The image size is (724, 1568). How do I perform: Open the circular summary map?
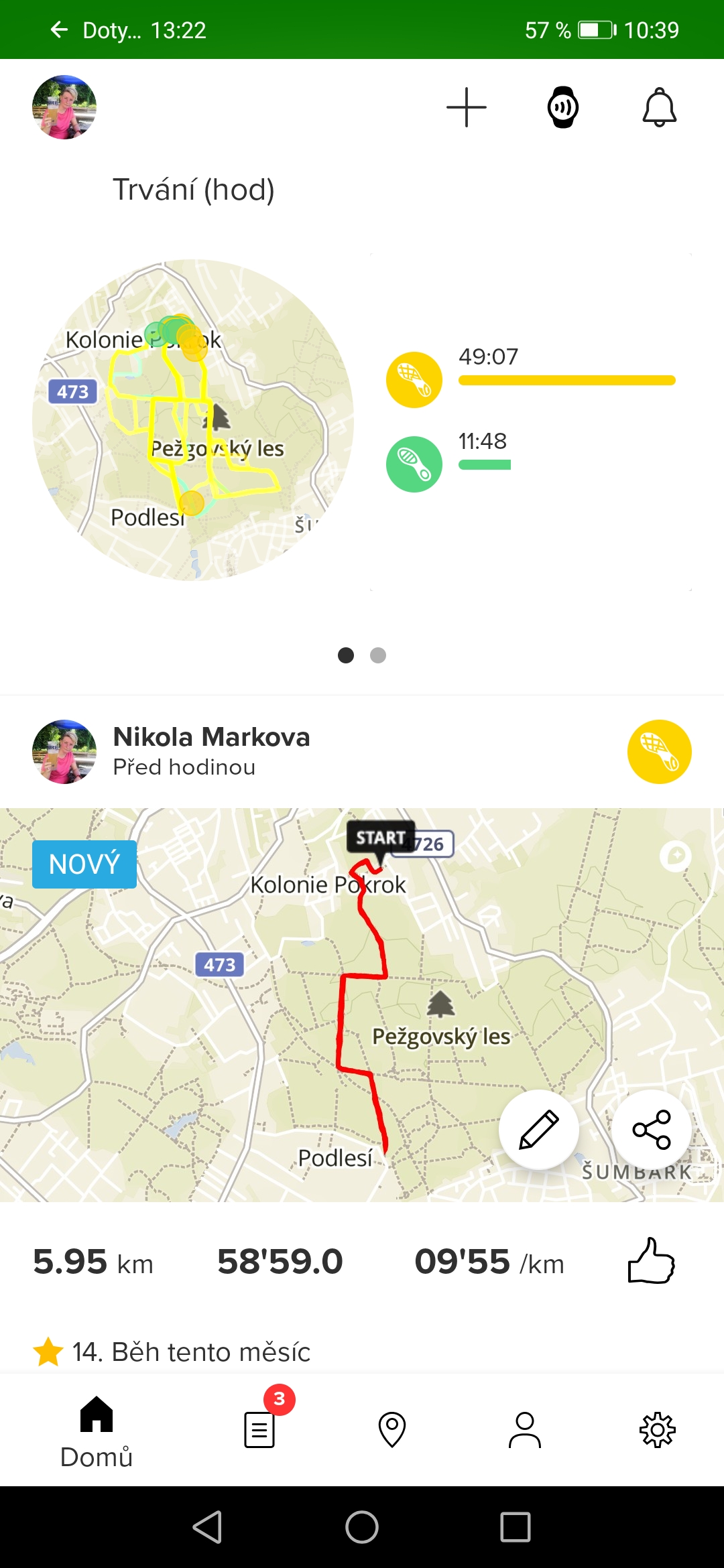pos(193,420)
